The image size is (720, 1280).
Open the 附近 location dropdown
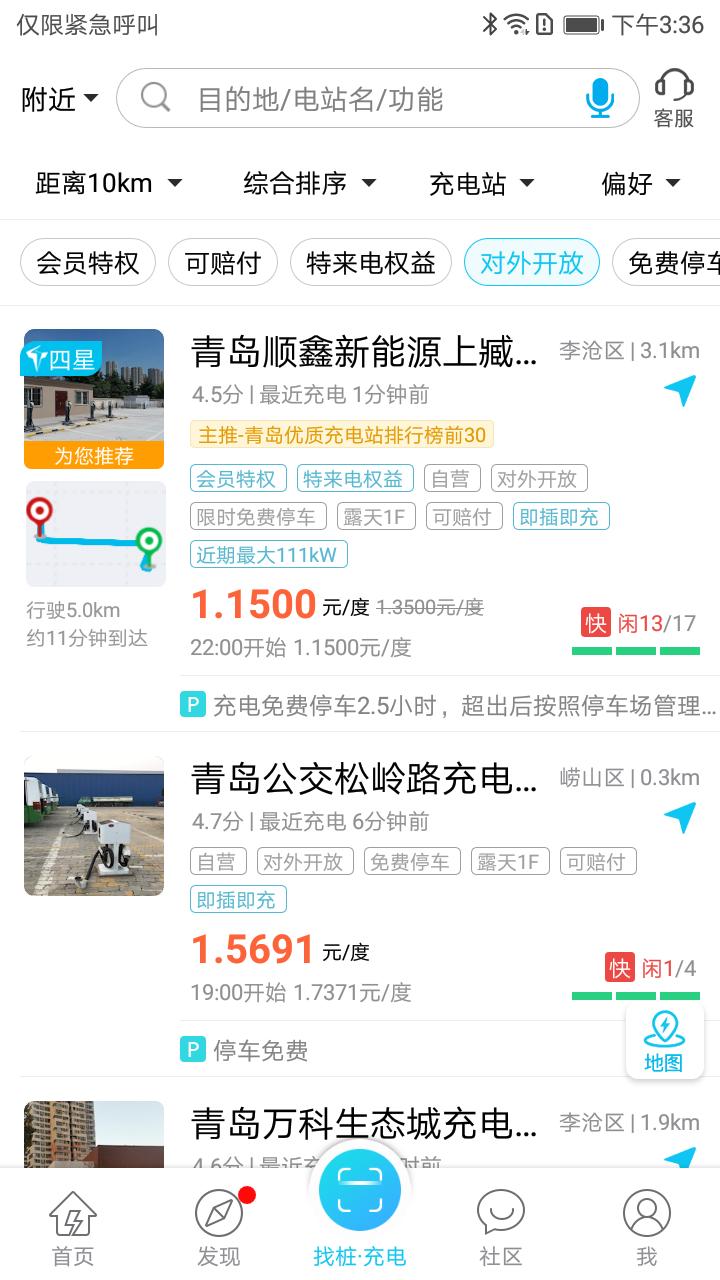click(60, 99)
